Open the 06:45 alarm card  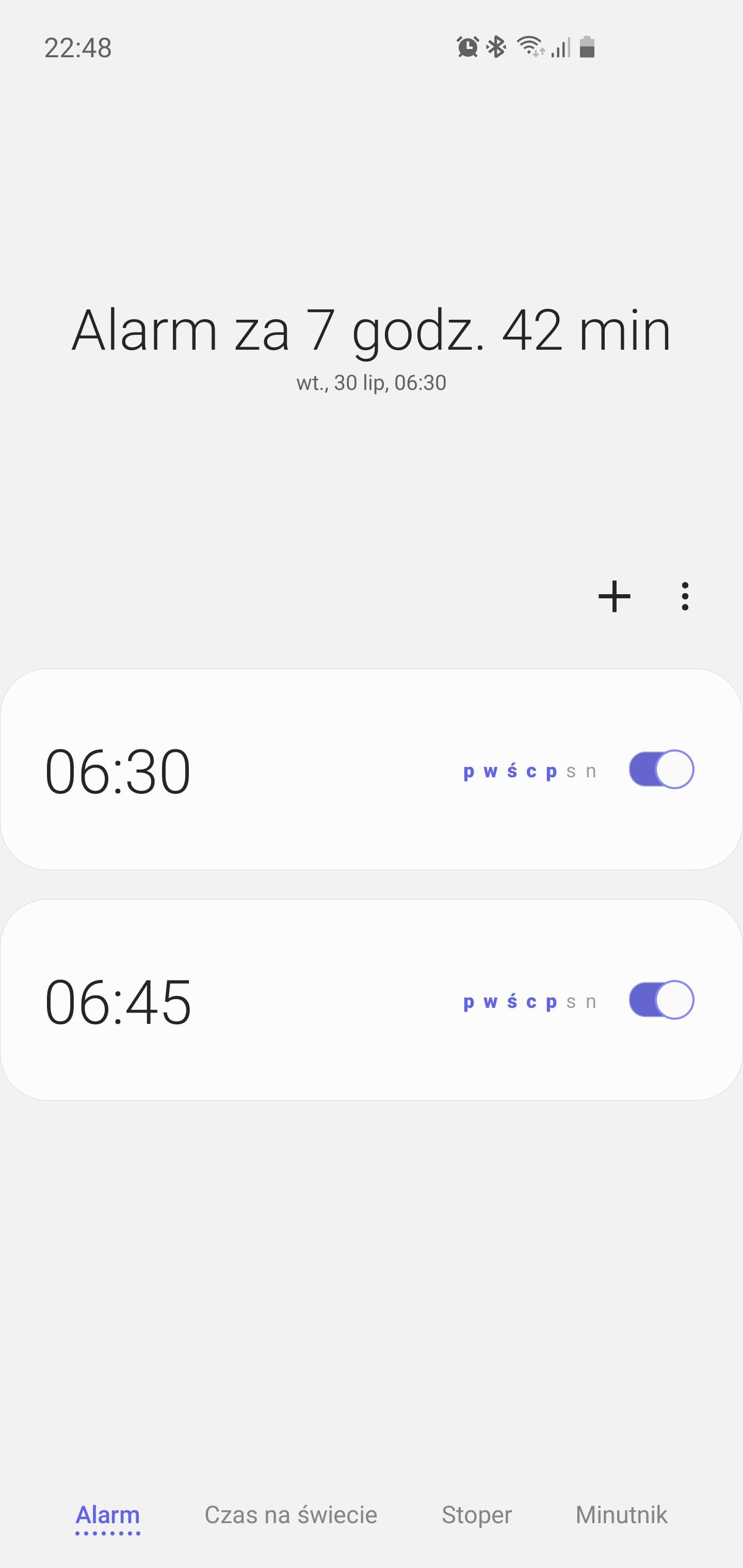click(372, 1000)
